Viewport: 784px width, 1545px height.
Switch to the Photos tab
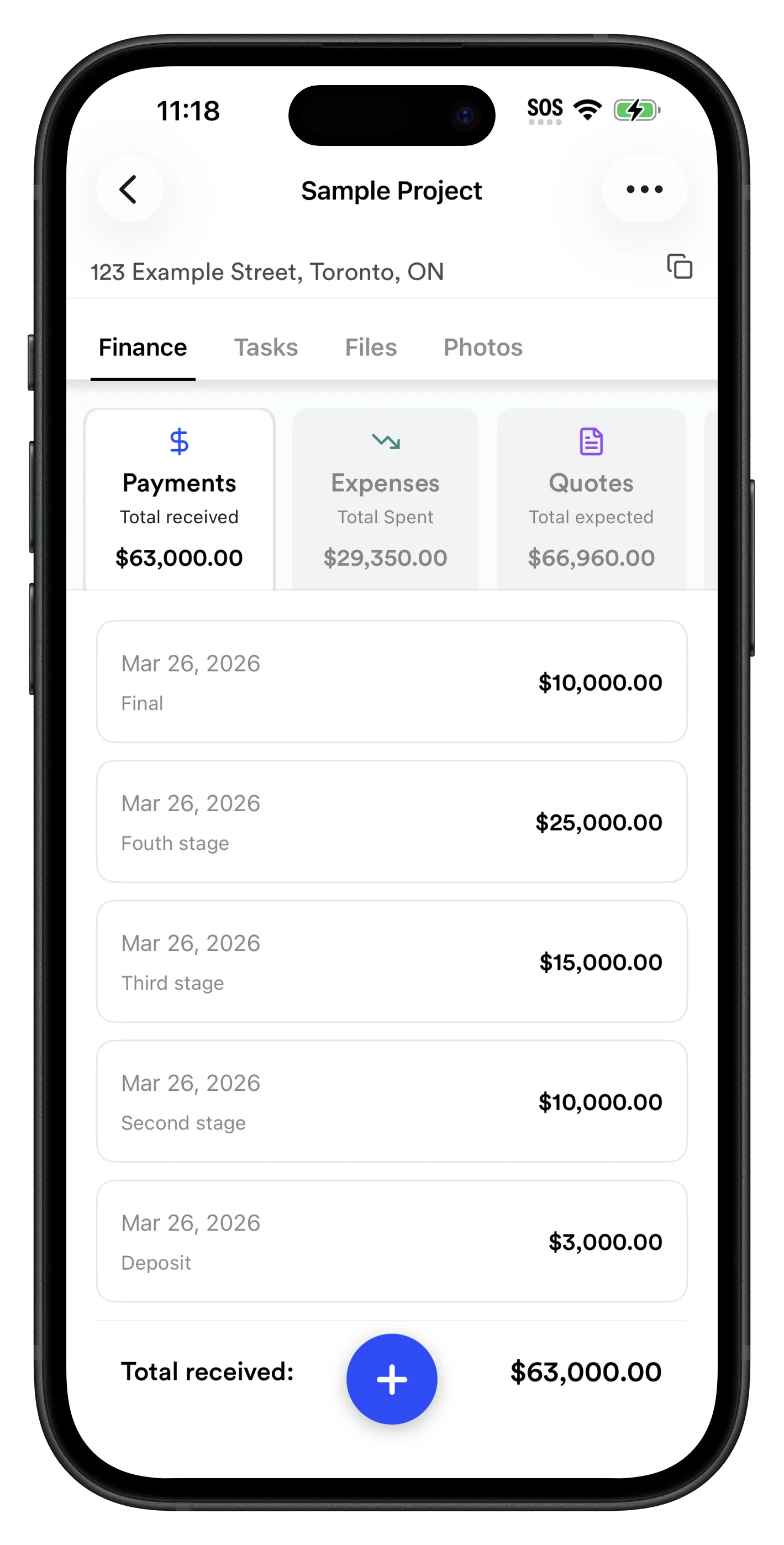point(482,347)
